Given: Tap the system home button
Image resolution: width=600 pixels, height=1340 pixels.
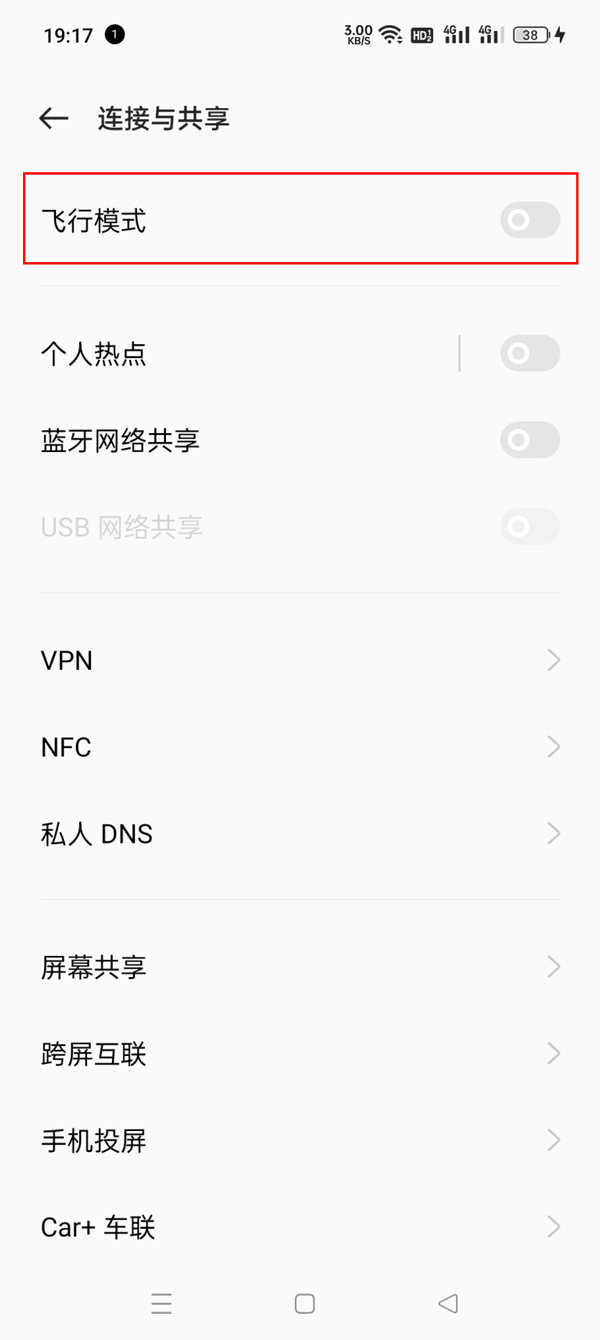Looking at the screenshot, I should click(305, 1303).
